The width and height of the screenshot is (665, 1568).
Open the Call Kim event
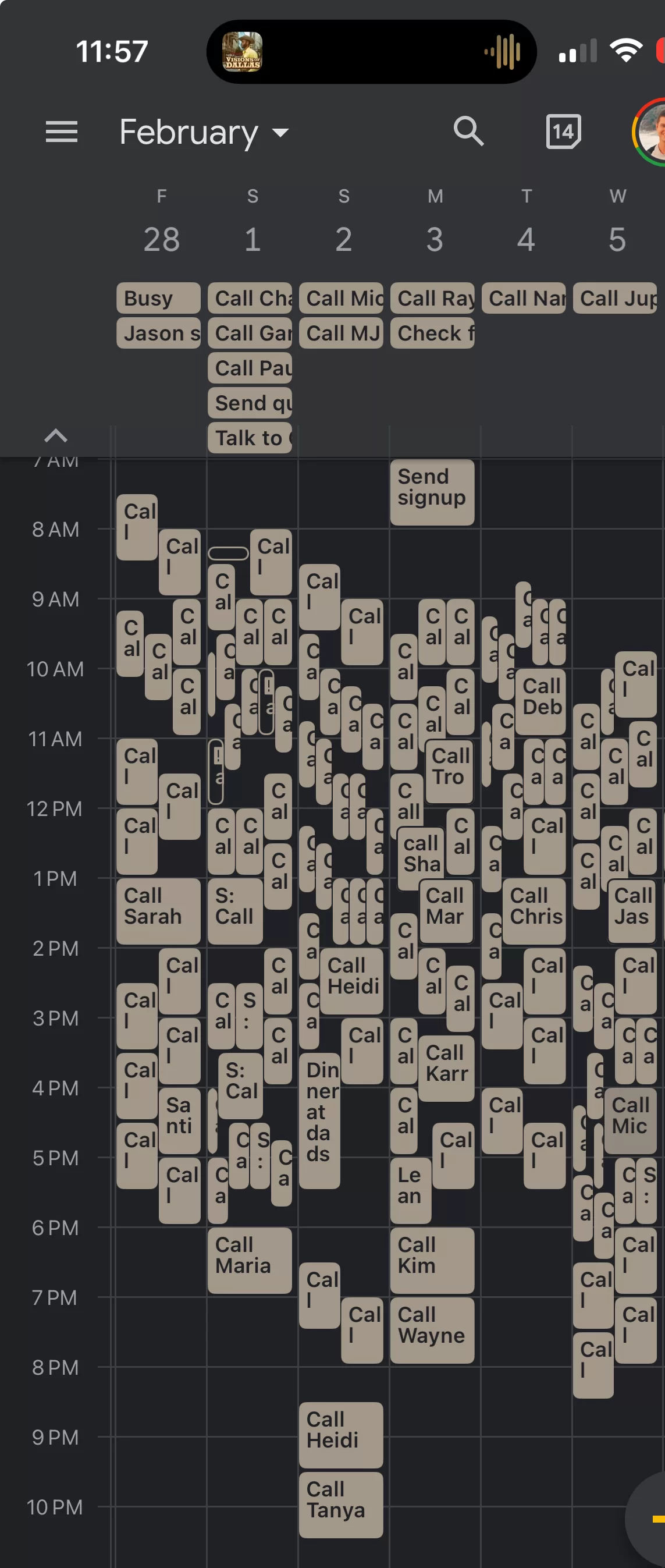(432, 1260)
